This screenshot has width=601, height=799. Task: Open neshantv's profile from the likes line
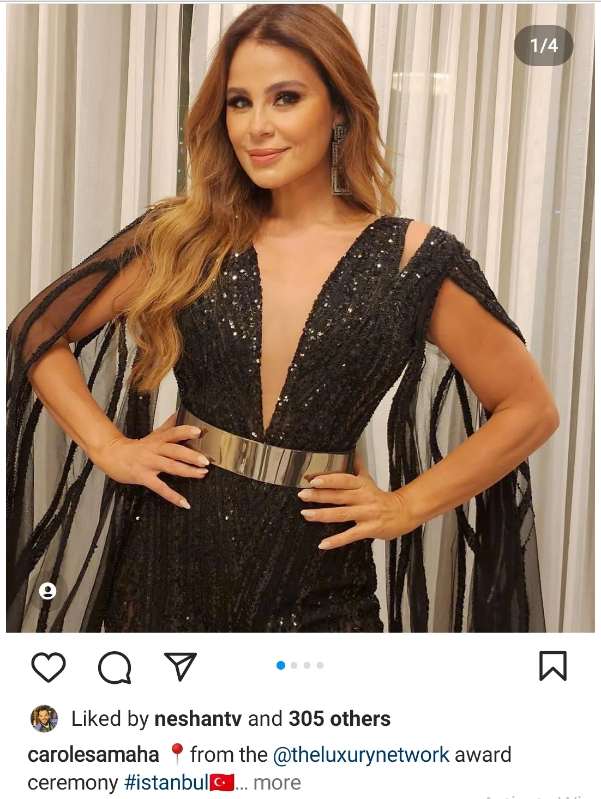(x=198, y=719)
